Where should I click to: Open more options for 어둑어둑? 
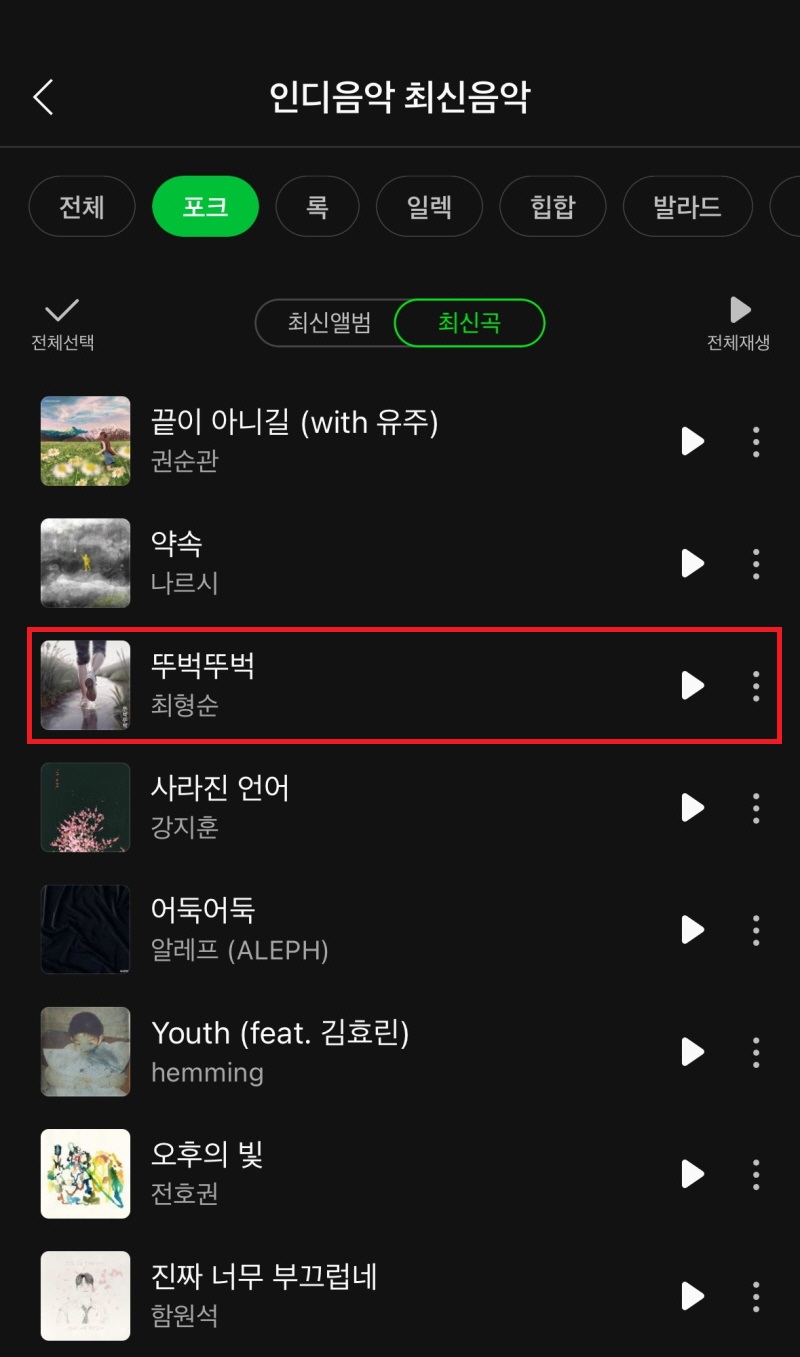tap(756, 929)
